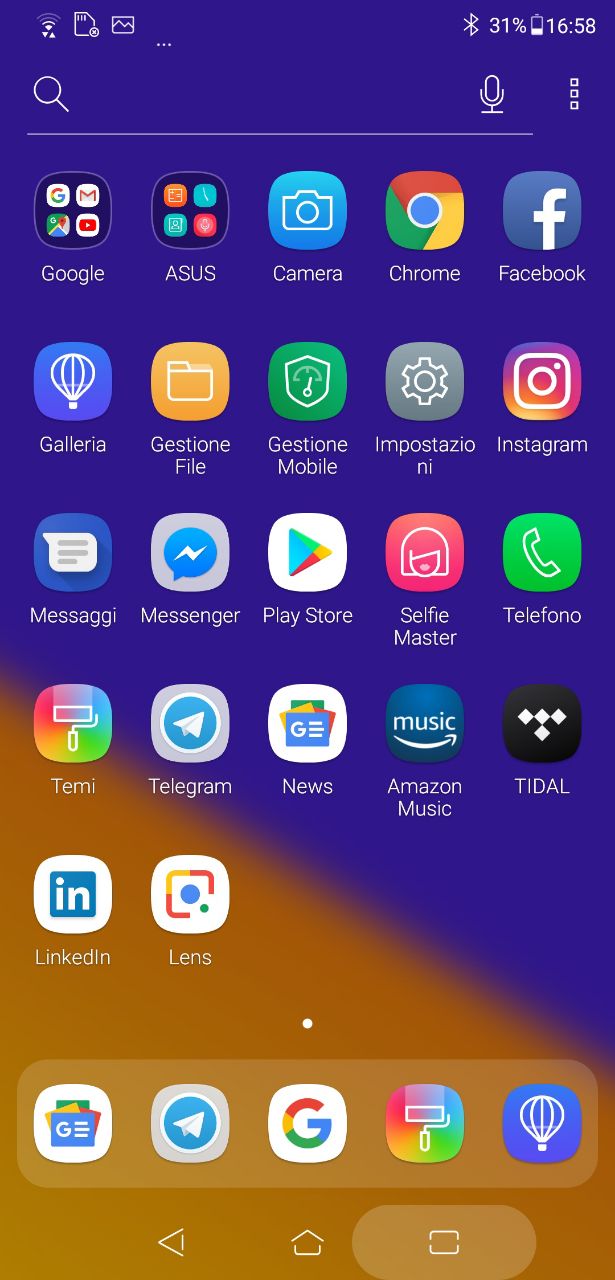This screenshot has width=615, height=1280.
Task: Launch Selfie Master
Action: [x=425, y=552]
